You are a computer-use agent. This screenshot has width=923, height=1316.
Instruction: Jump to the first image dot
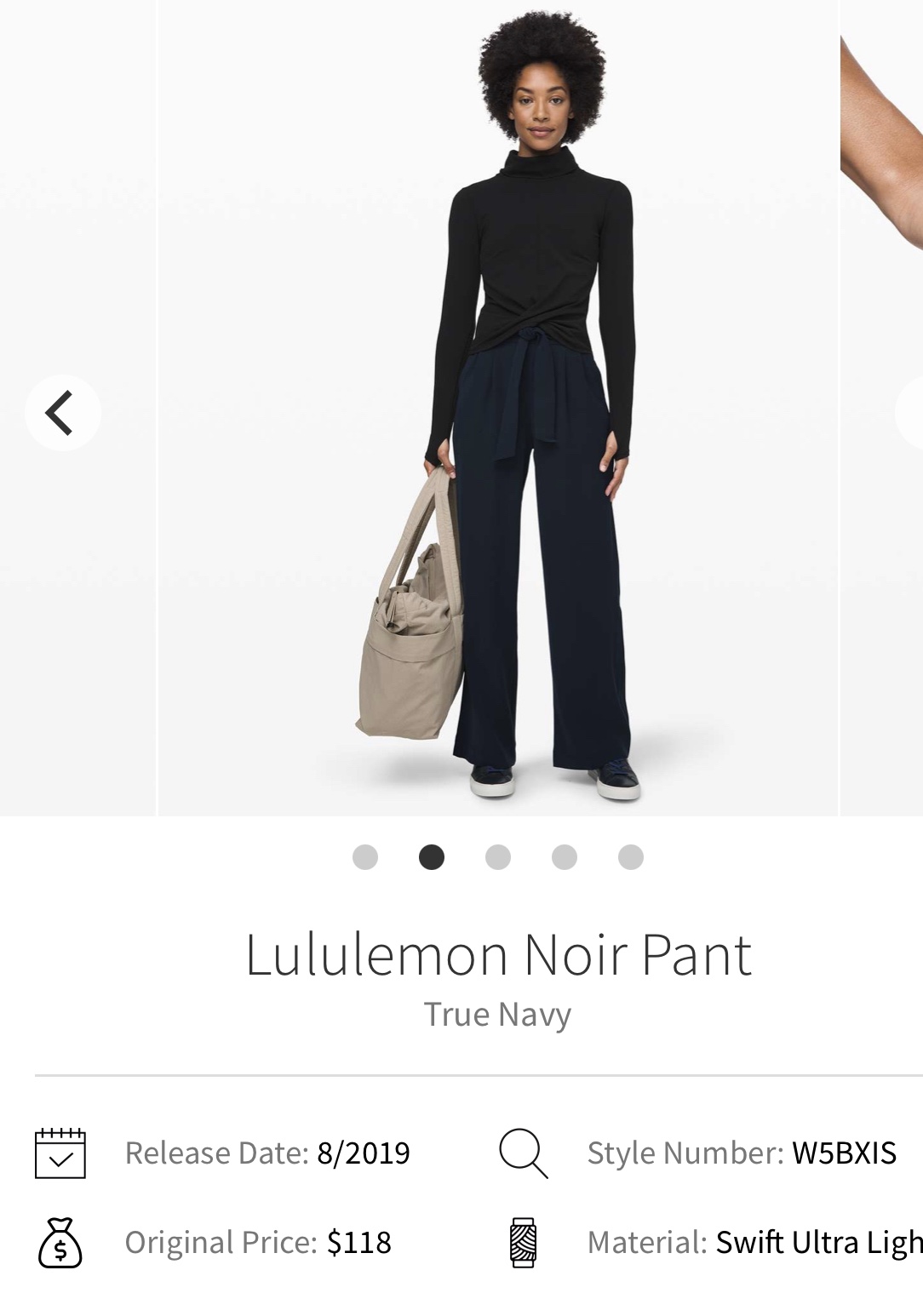pyautogui.click(x=364, y=857)
